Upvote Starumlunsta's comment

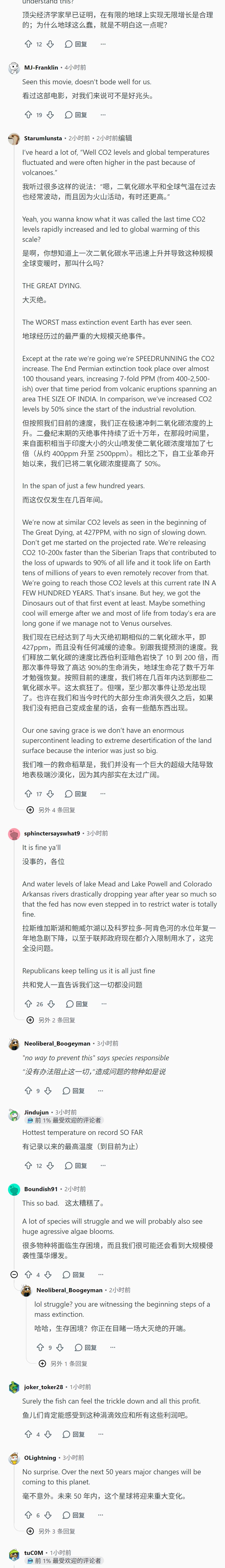[28, 794]
